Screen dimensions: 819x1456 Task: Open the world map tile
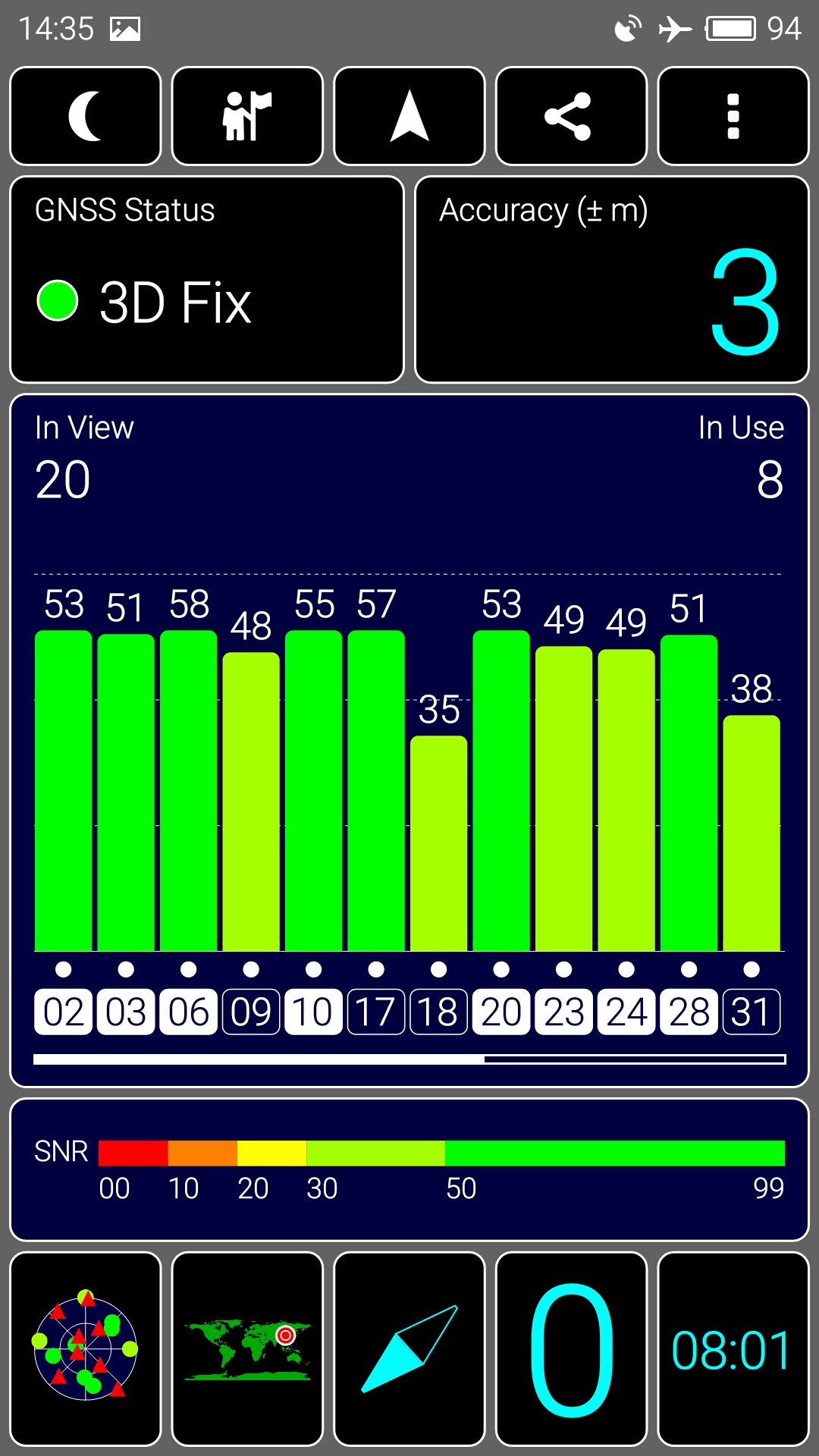click(x=247, y=1349)
